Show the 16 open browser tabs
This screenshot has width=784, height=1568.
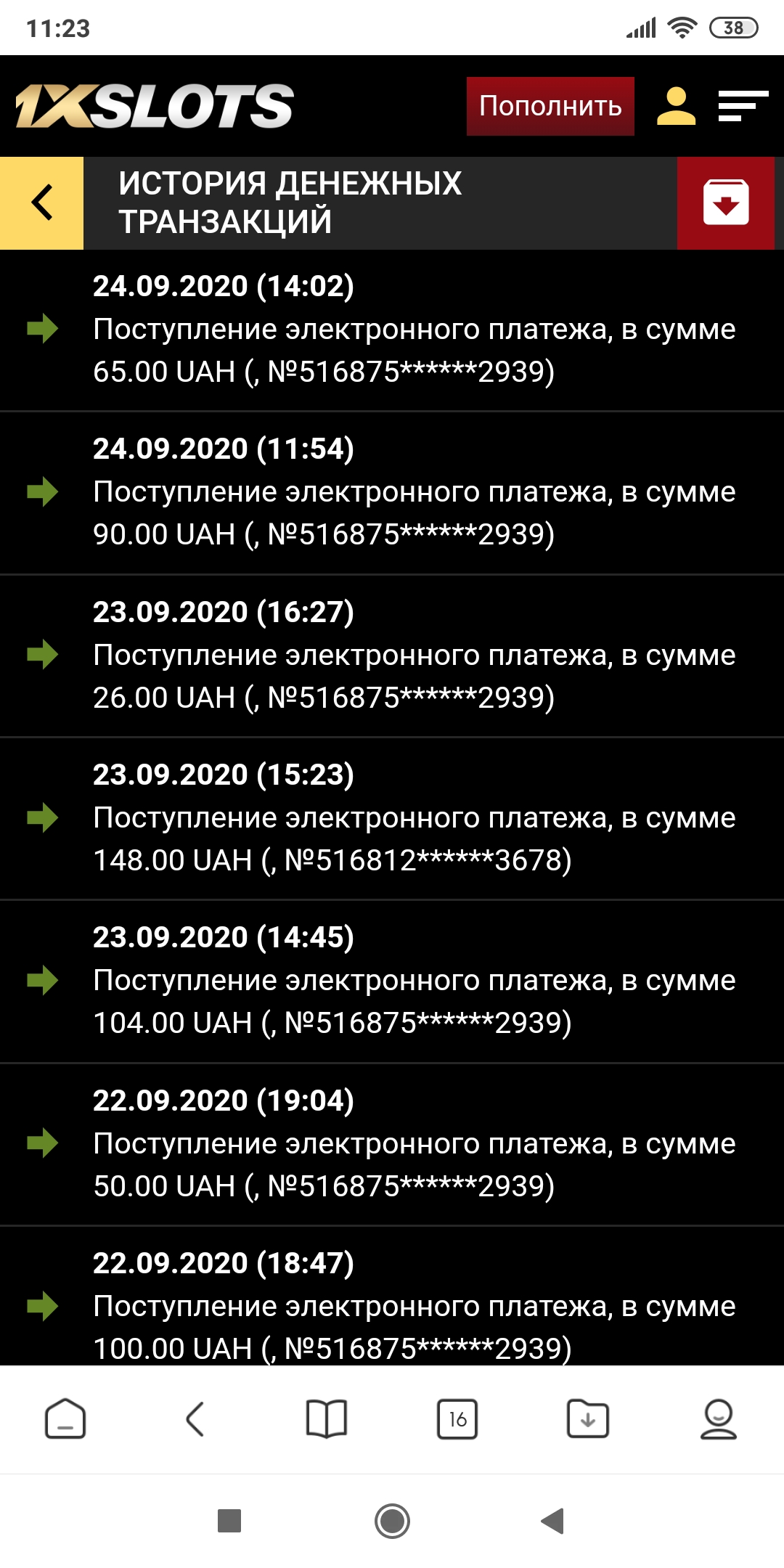(x=457, y=1418)
